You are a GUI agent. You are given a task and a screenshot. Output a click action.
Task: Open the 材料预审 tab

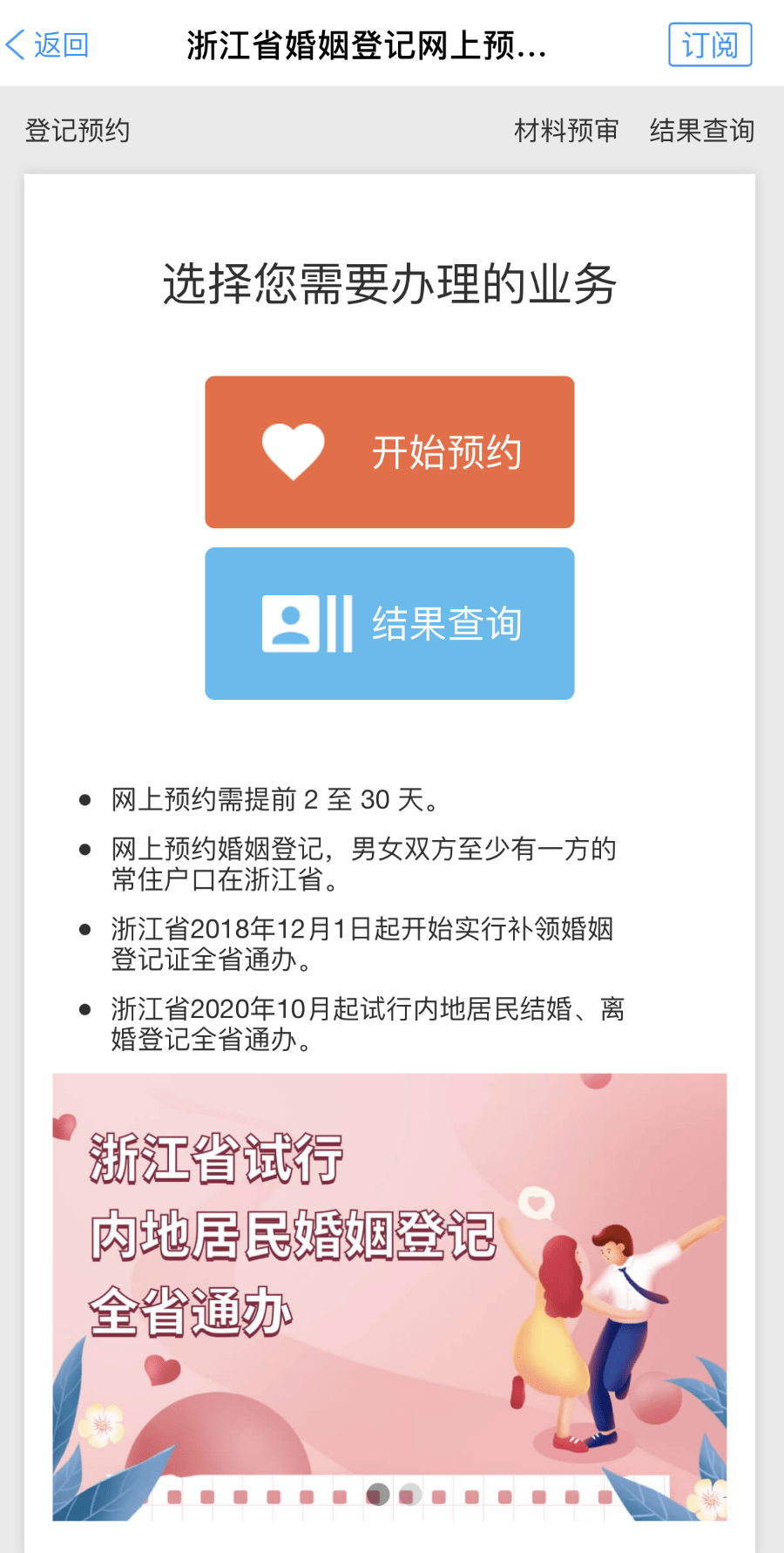click(566, 131)
